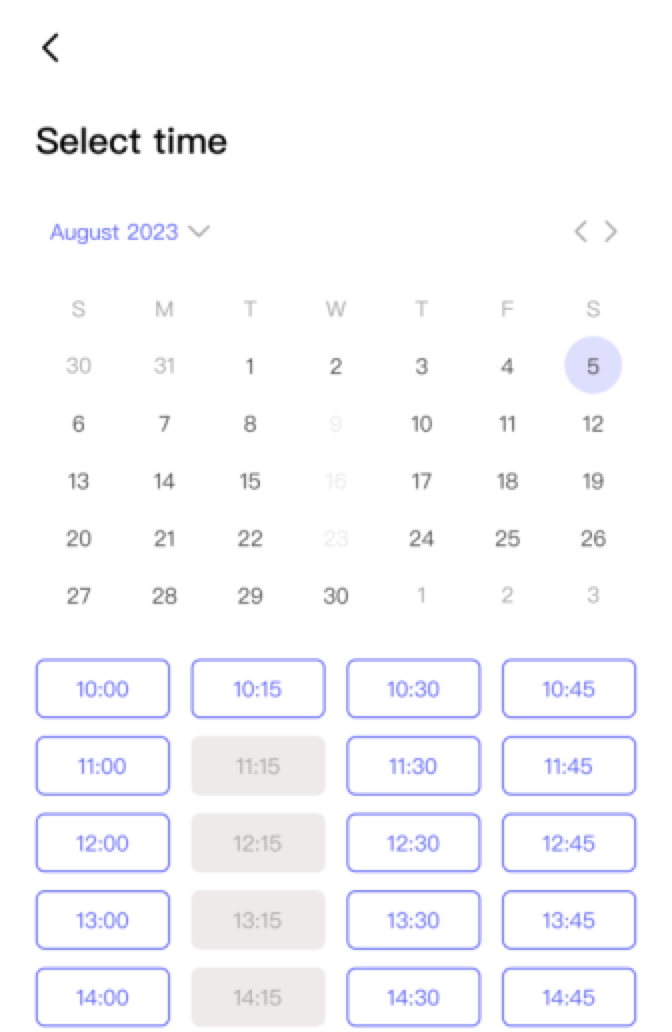Screen dimensions: 672x1032
Task: Pick August 15 on the calendar
Action: coord(250,481)
